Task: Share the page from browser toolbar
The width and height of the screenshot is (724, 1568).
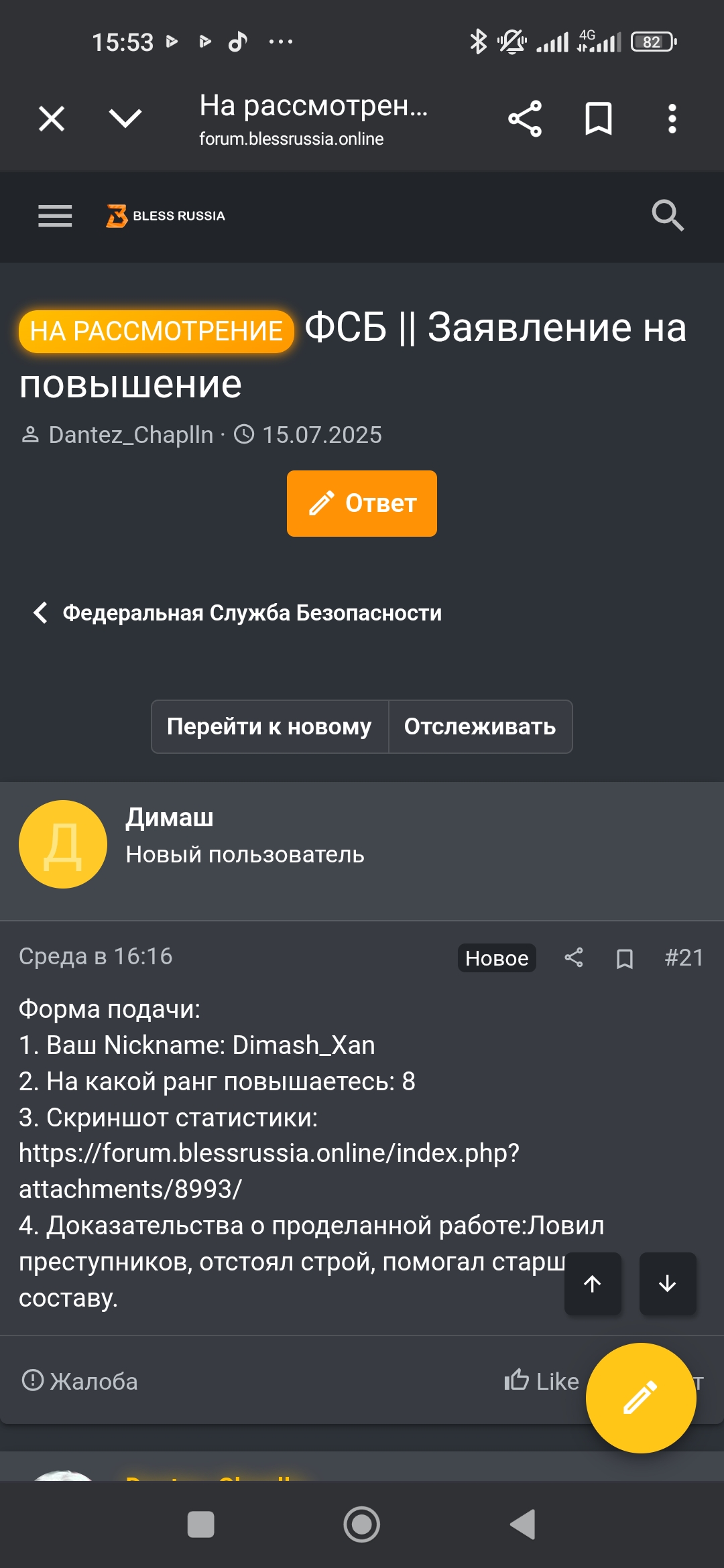Action: (525, 119)
